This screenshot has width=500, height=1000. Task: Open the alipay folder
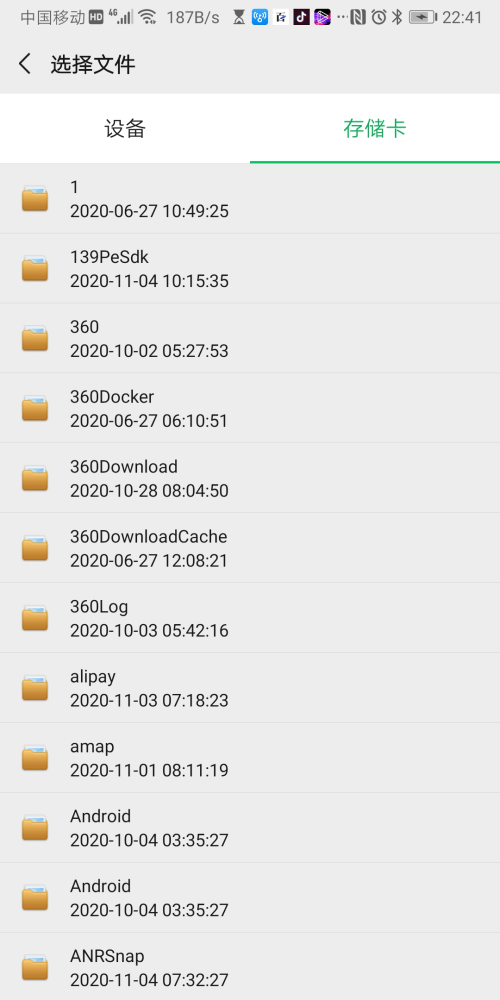click(x=250, y=688)
